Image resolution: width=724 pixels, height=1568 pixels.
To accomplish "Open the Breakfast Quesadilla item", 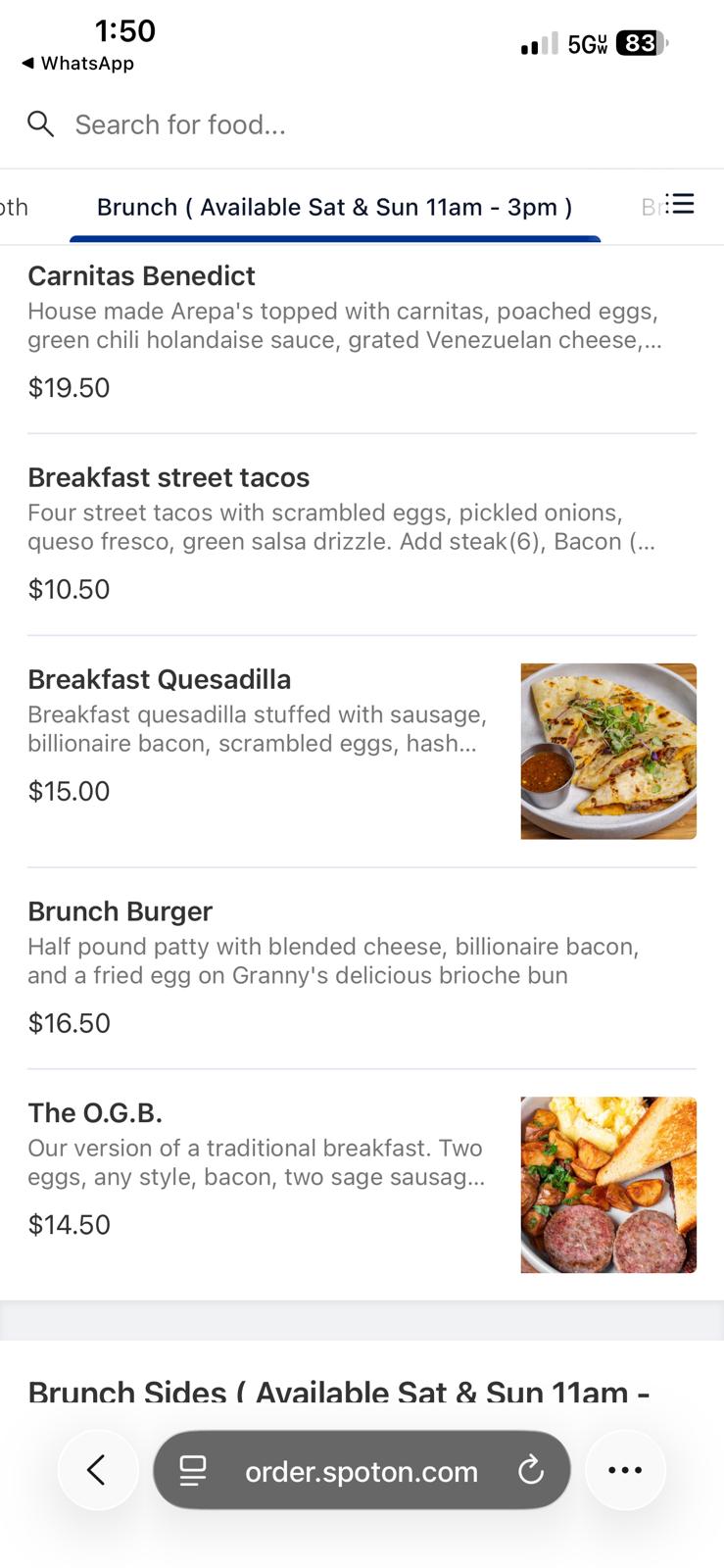I will click(x=362, y=751).
